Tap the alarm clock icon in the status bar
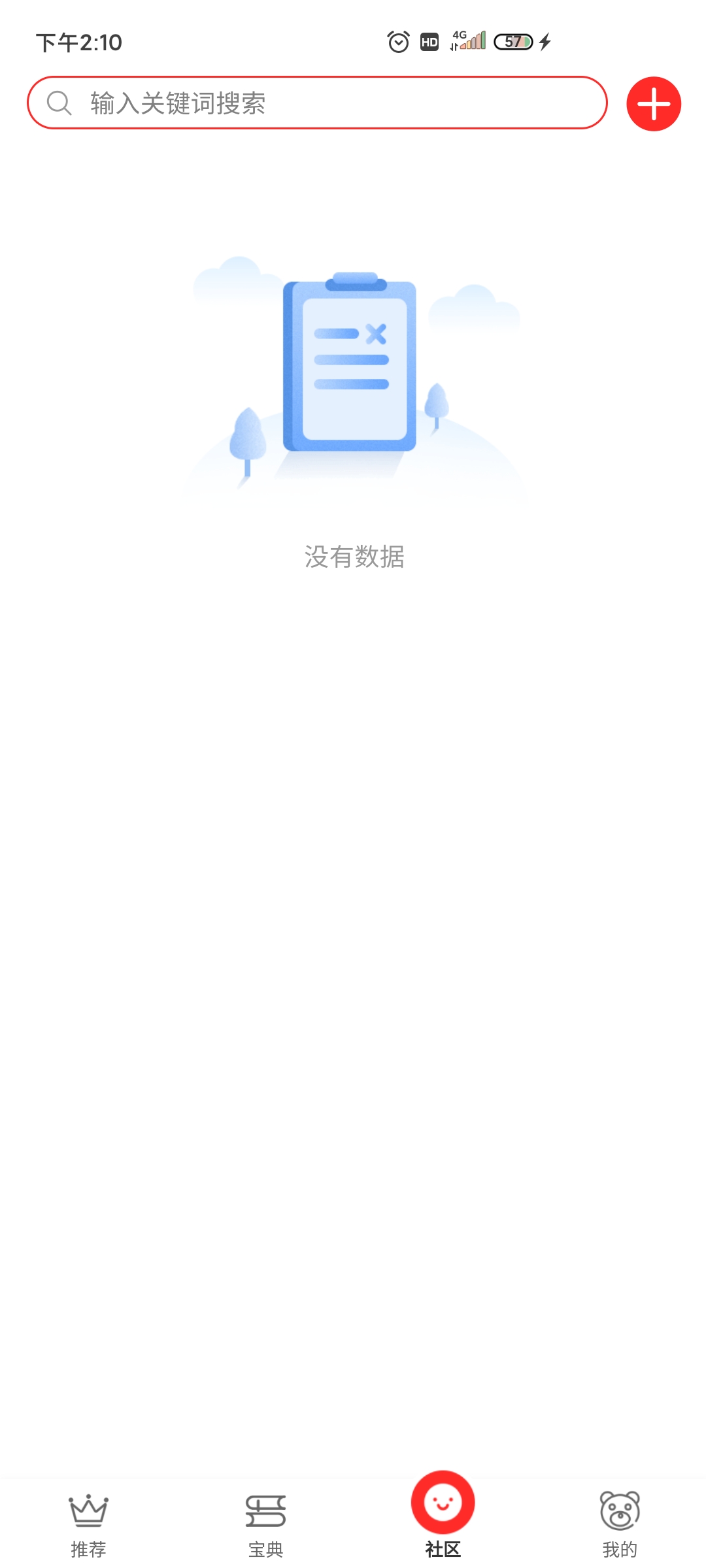This screenshot has height=1568, width=706. pos(398,41)
